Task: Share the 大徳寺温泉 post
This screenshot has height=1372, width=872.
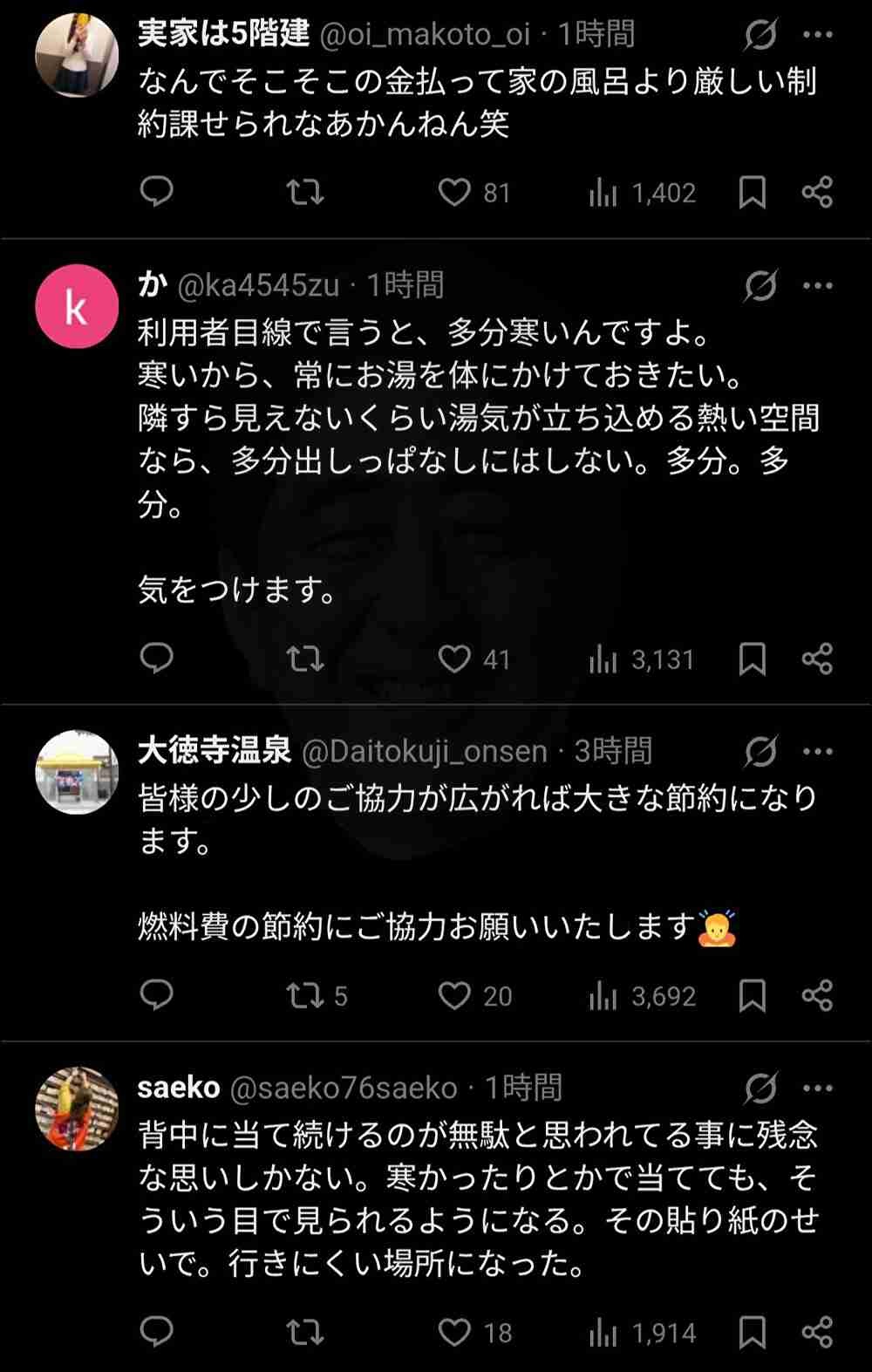Action: [817, 995]
